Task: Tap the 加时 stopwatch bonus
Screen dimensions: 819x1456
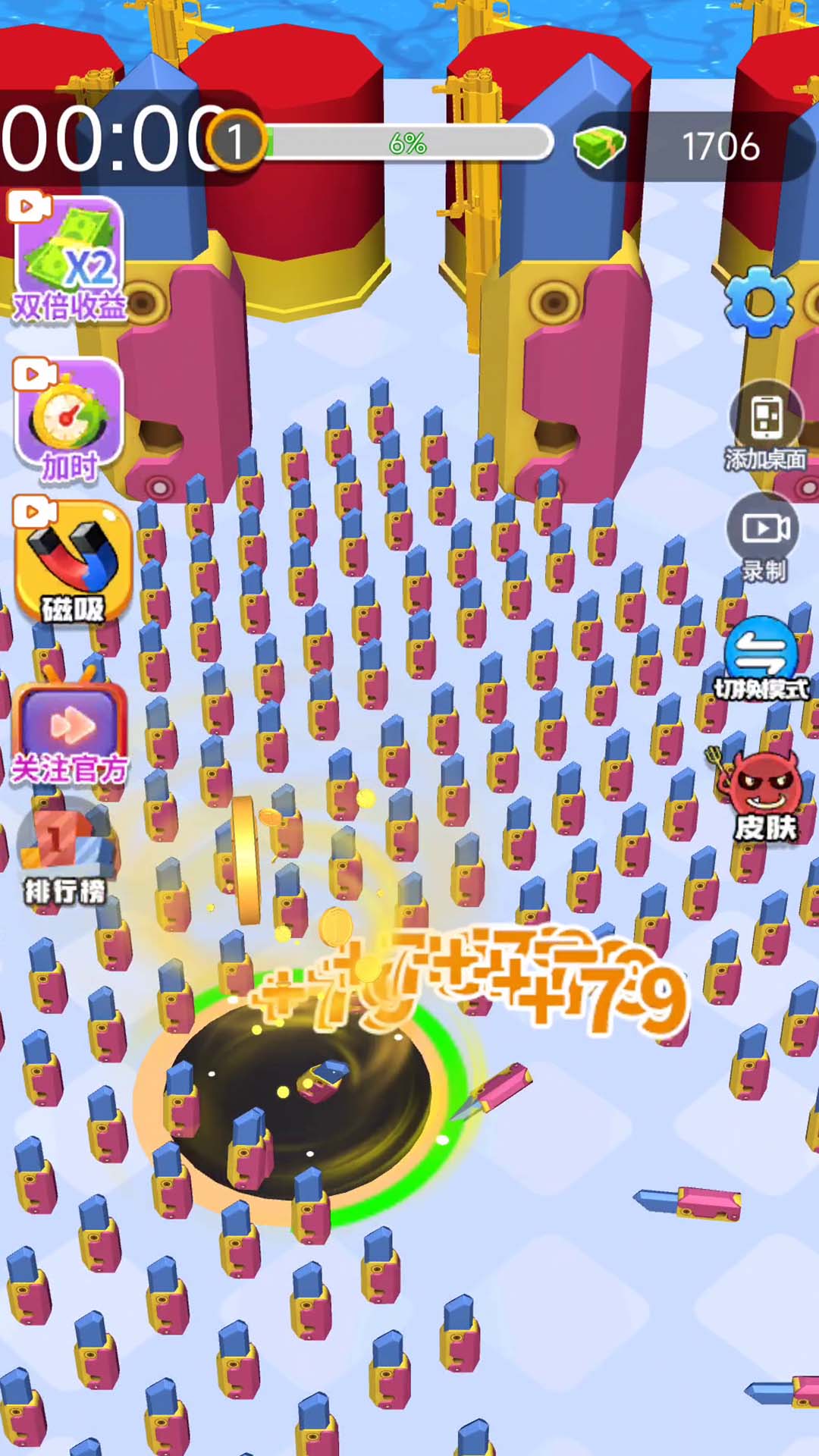Action: click(68, 417)
